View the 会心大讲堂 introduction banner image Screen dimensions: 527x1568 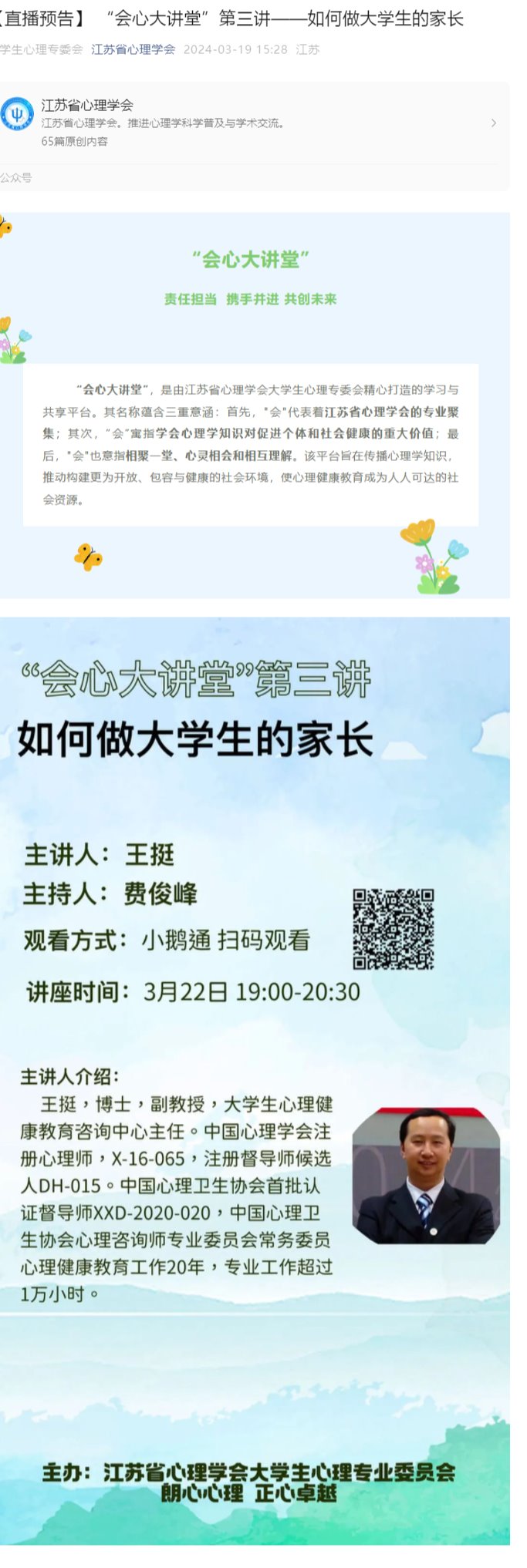click(255, 405)
